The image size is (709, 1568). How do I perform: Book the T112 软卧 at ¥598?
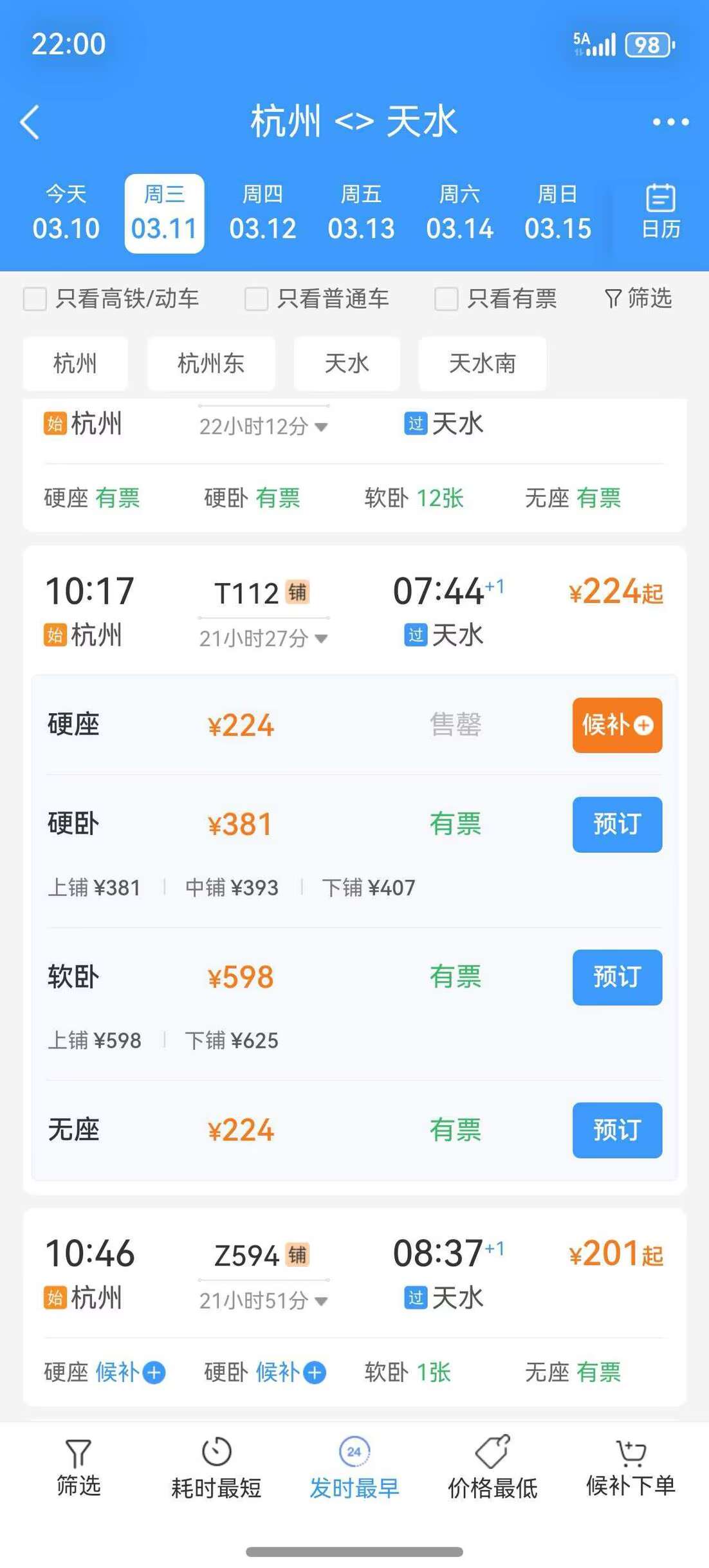(616, 976)
